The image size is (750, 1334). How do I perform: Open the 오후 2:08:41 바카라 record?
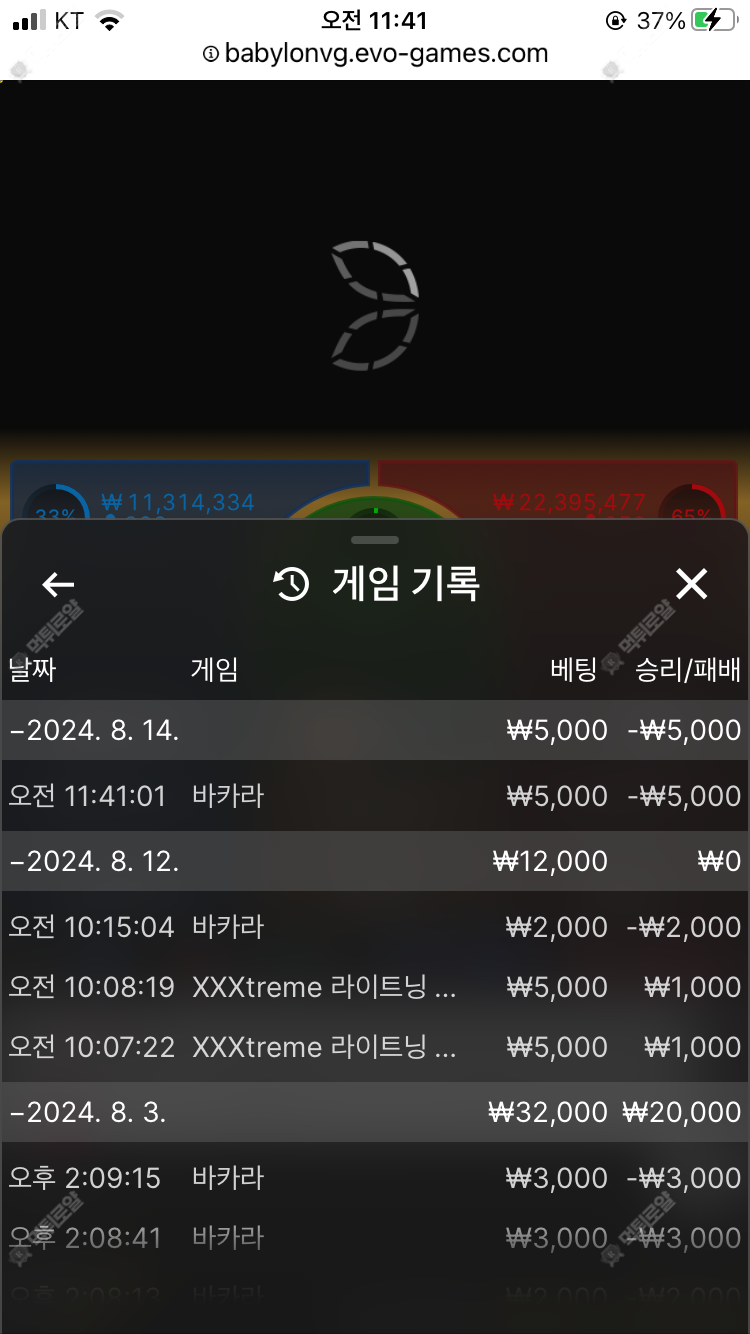374,1238
